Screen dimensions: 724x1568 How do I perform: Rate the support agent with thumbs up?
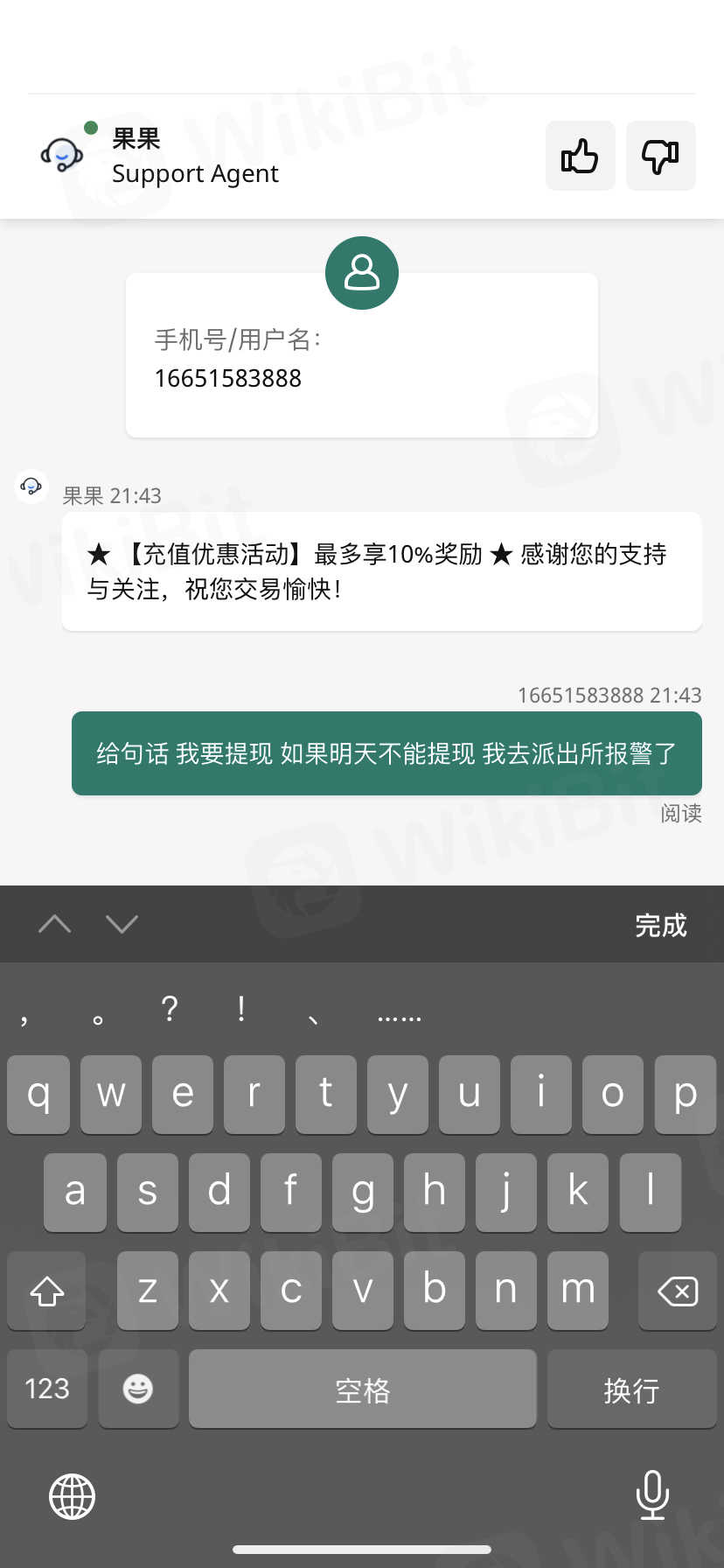click(580, 157)
